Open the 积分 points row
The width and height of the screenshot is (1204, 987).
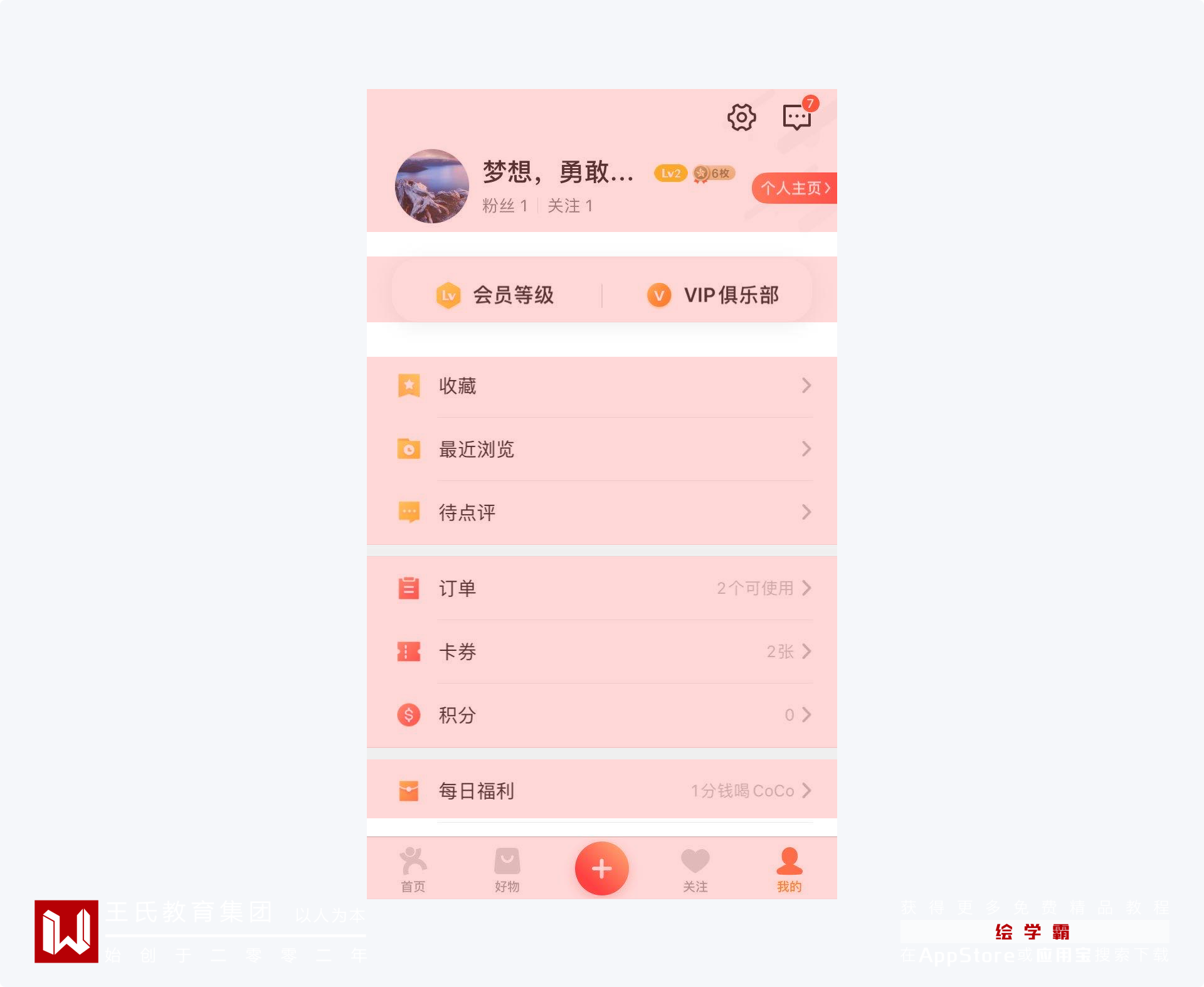[x=602, y=715]
